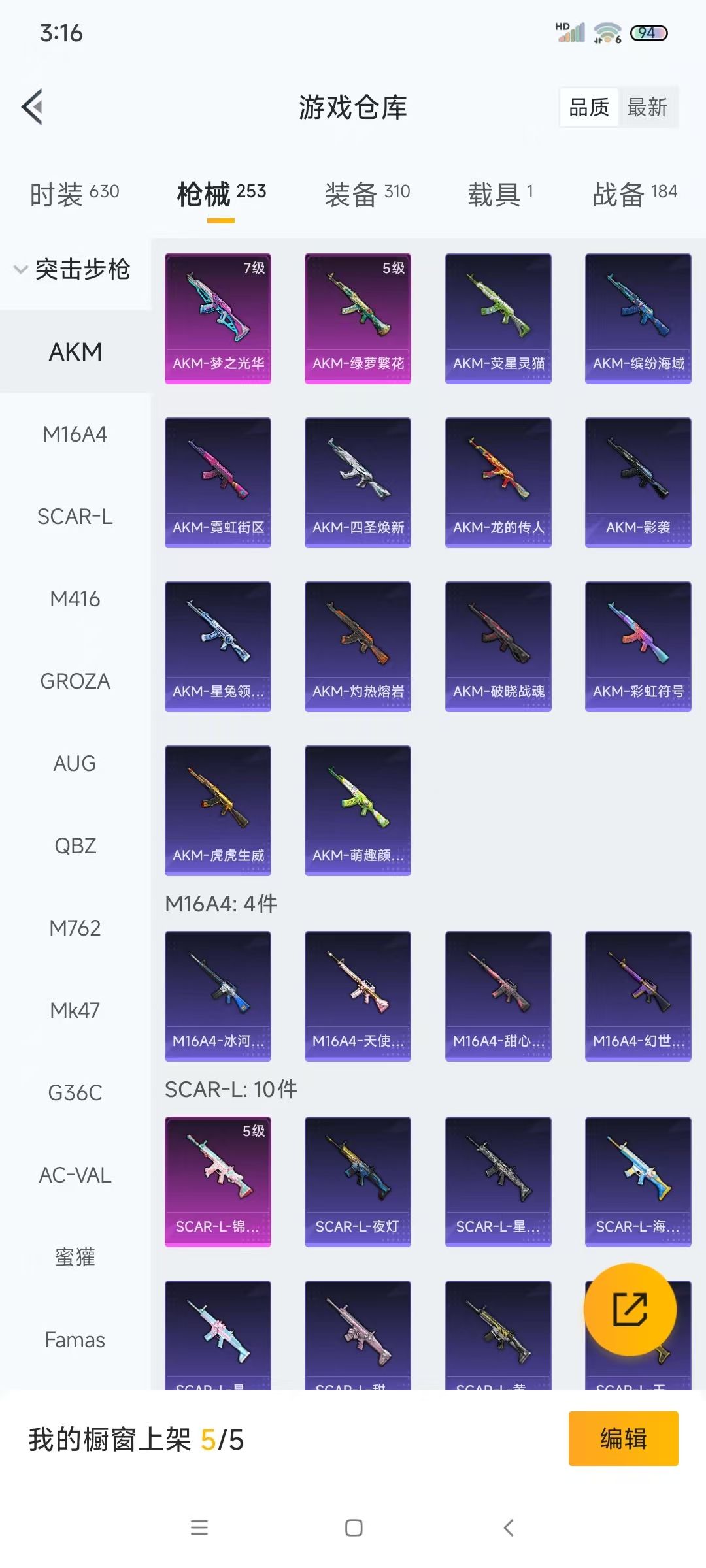Open the AKM-虎虎生威 skin
706x1568 pixels.
coord(218,810)
